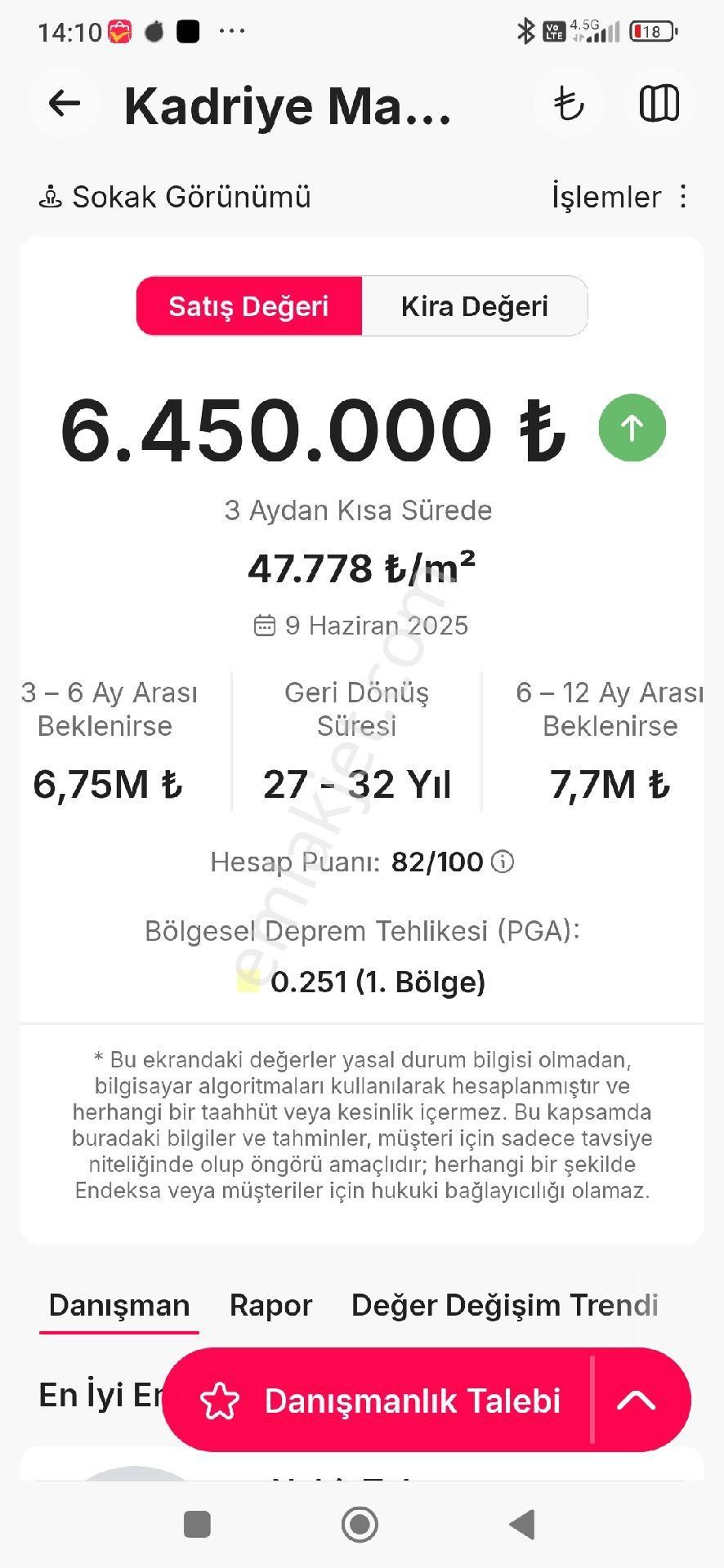Image resolution: width=724 pixels, height=1568 pixels.
Task: Switch to Kira Değeri view
Action: [475, 305]
